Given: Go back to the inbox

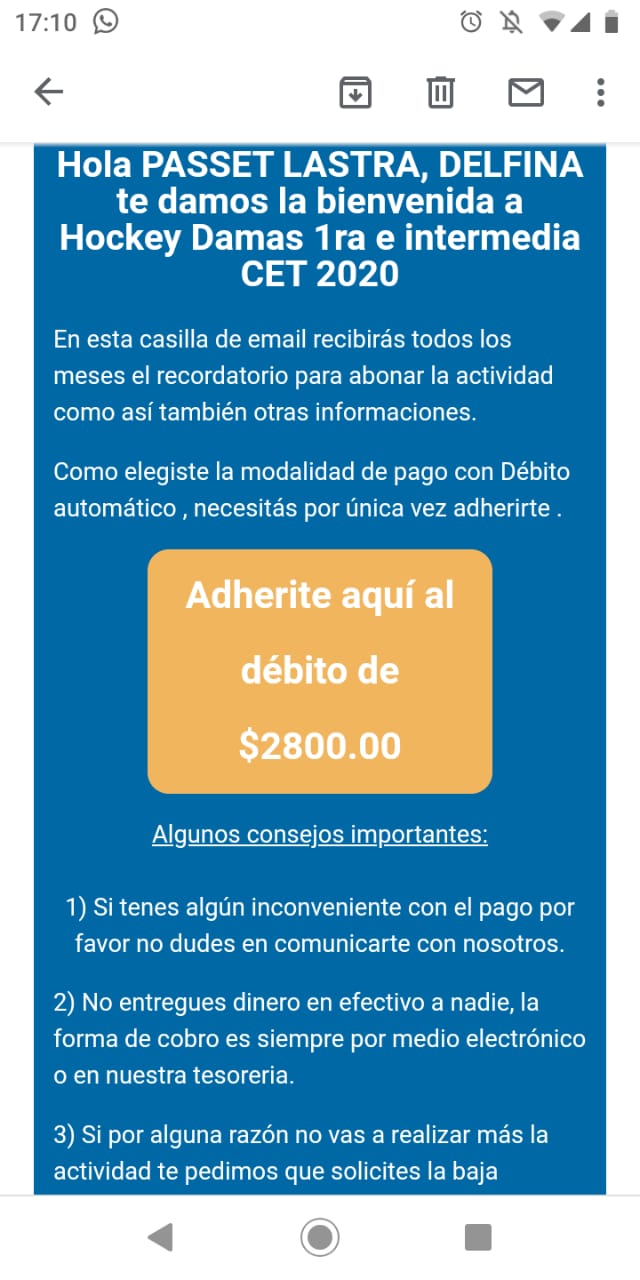Looking at the screenshot, I should pyautogui.click(x=48, y=92).
